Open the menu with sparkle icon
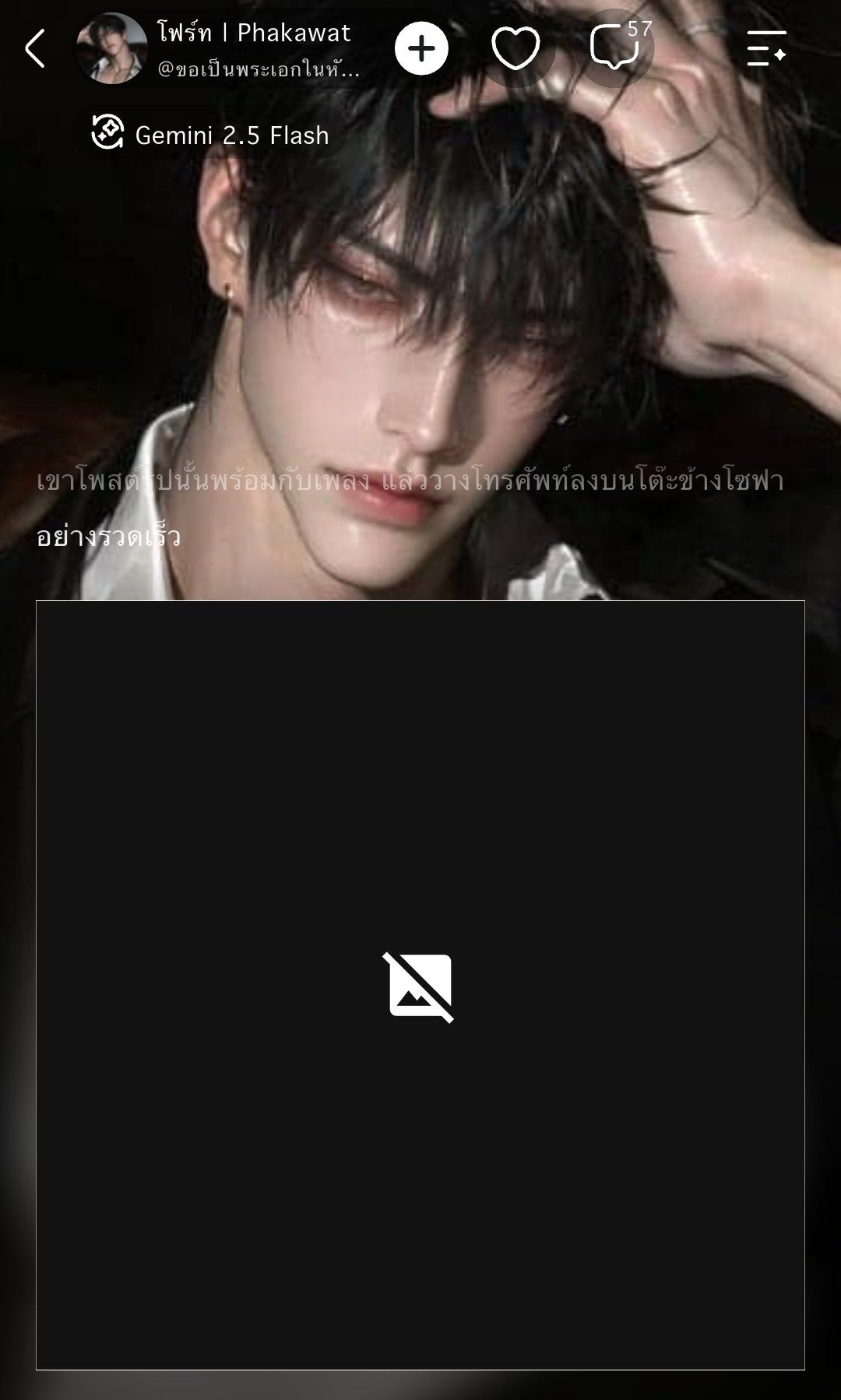The height and width of the screenshot is (1400, 841). click(x=766, y=49)
